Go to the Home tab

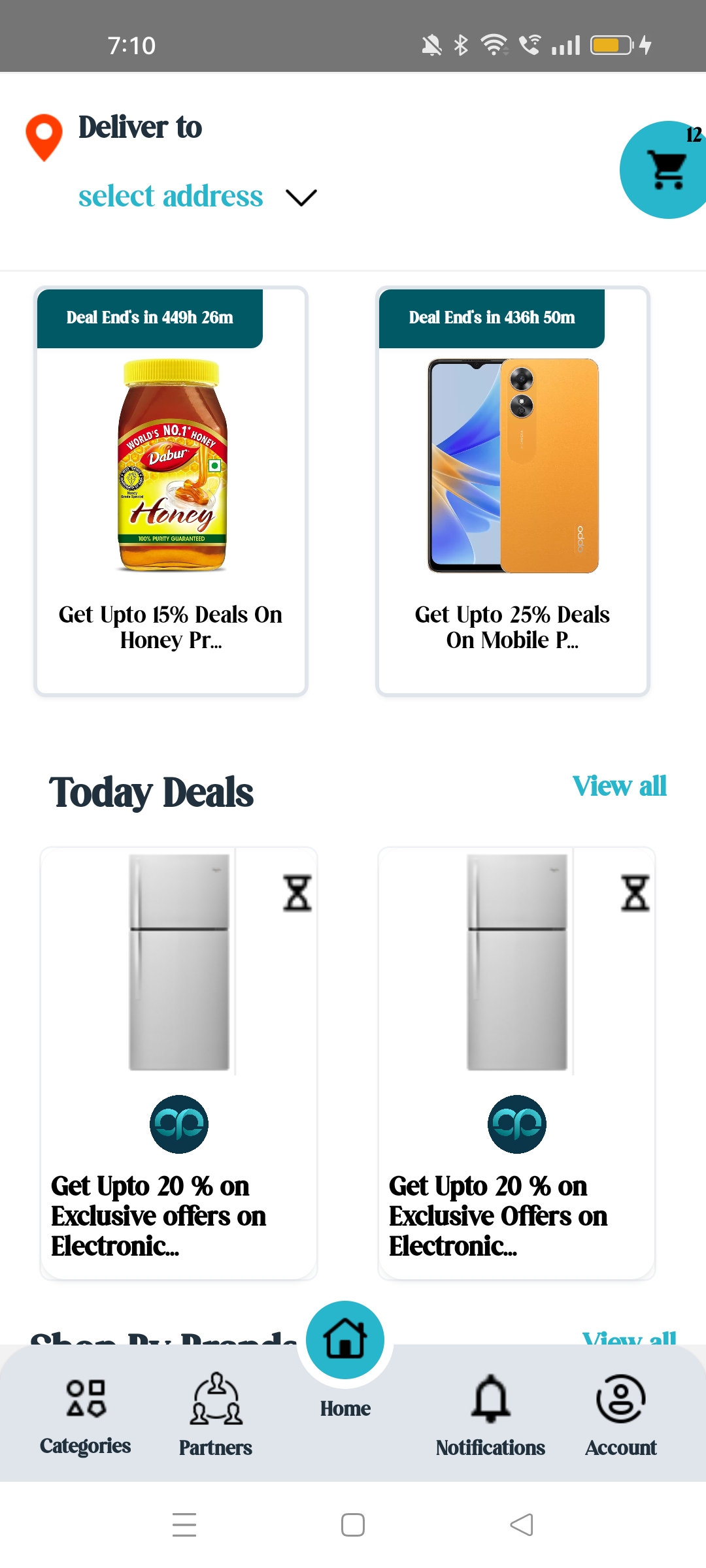[345, 1360]
